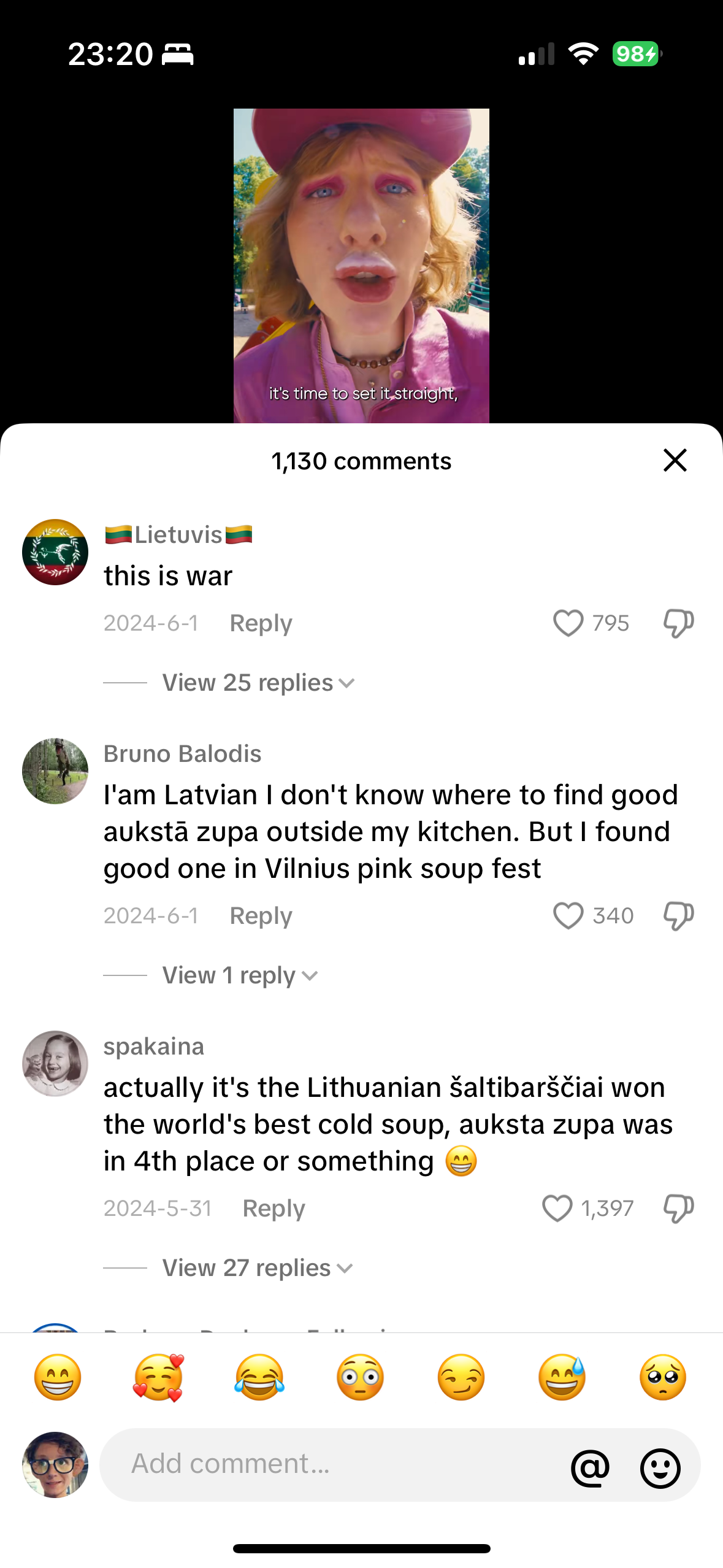Close the comments panel
The image size is (723, 1568).
[675, 460]
